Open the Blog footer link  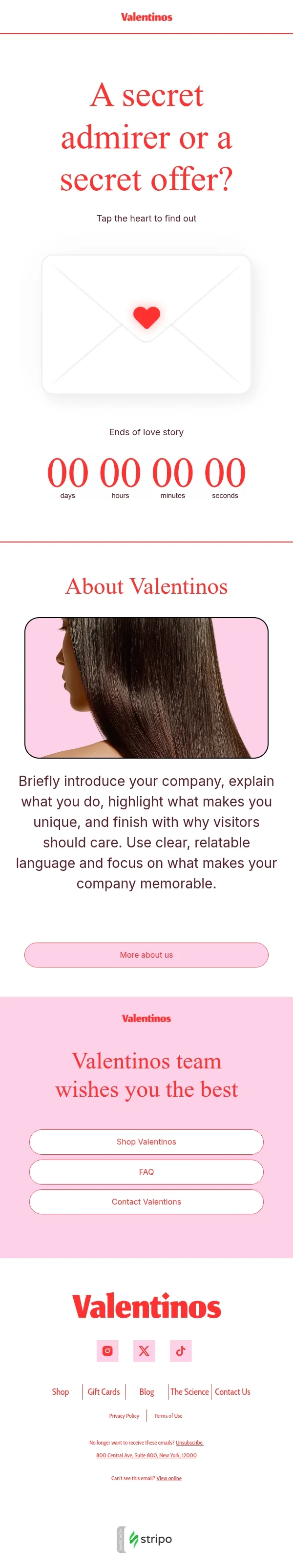[x=146, y=1391]
